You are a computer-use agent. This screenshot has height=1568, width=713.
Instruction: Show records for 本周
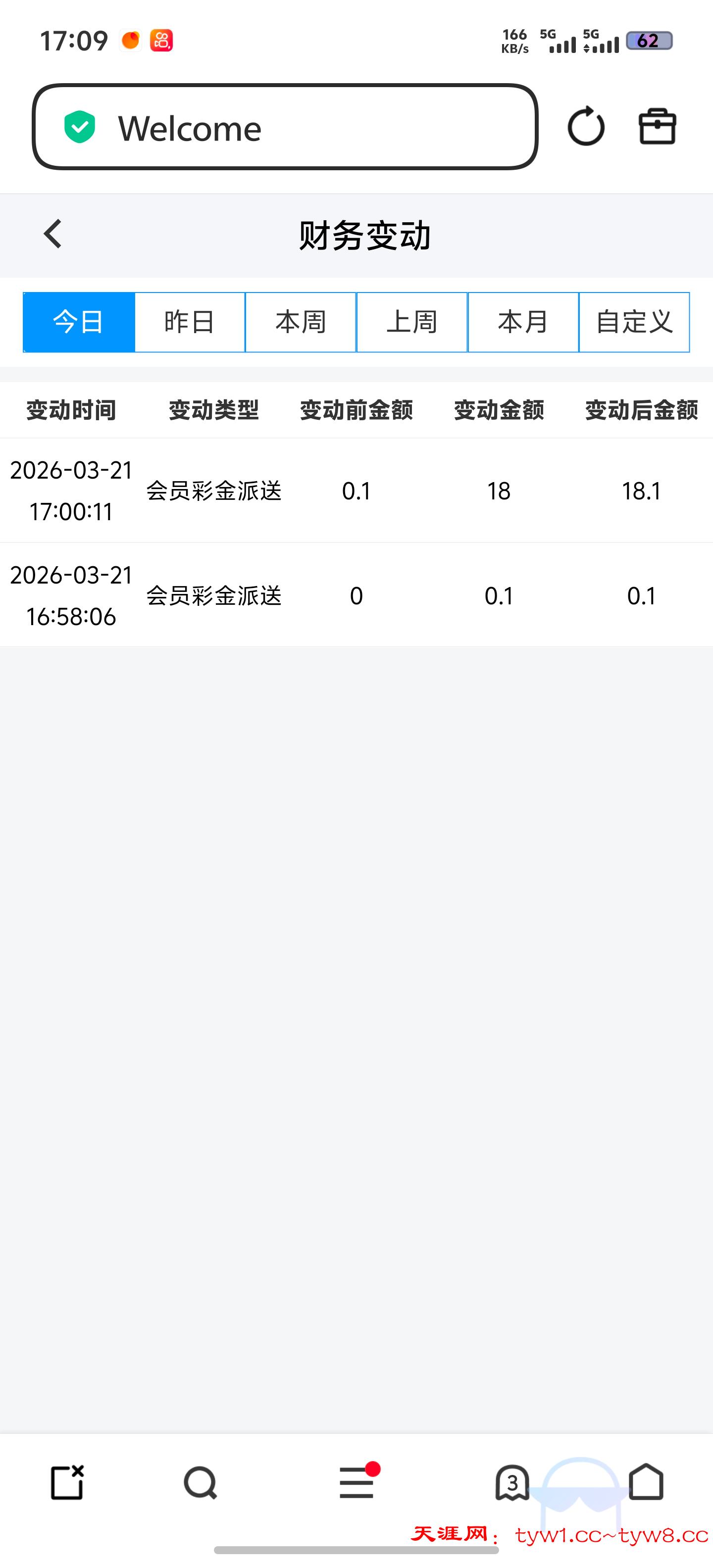(x=301, y=322)
